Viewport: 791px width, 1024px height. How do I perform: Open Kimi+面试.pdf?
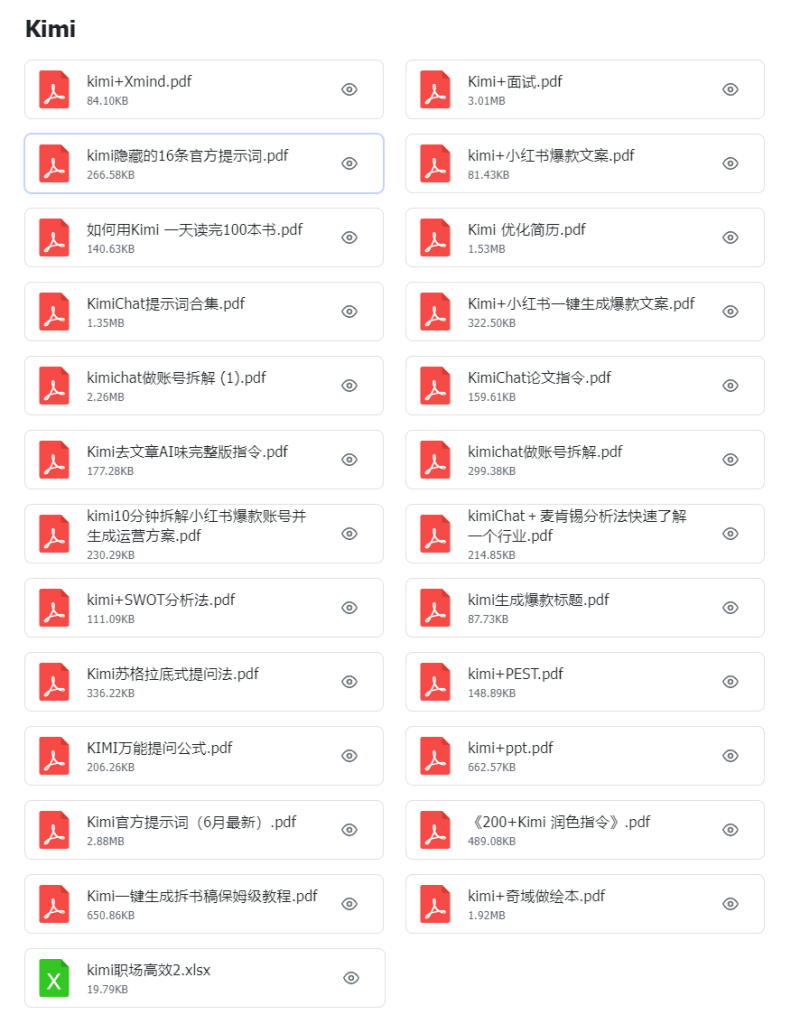[x=514, y=82]
